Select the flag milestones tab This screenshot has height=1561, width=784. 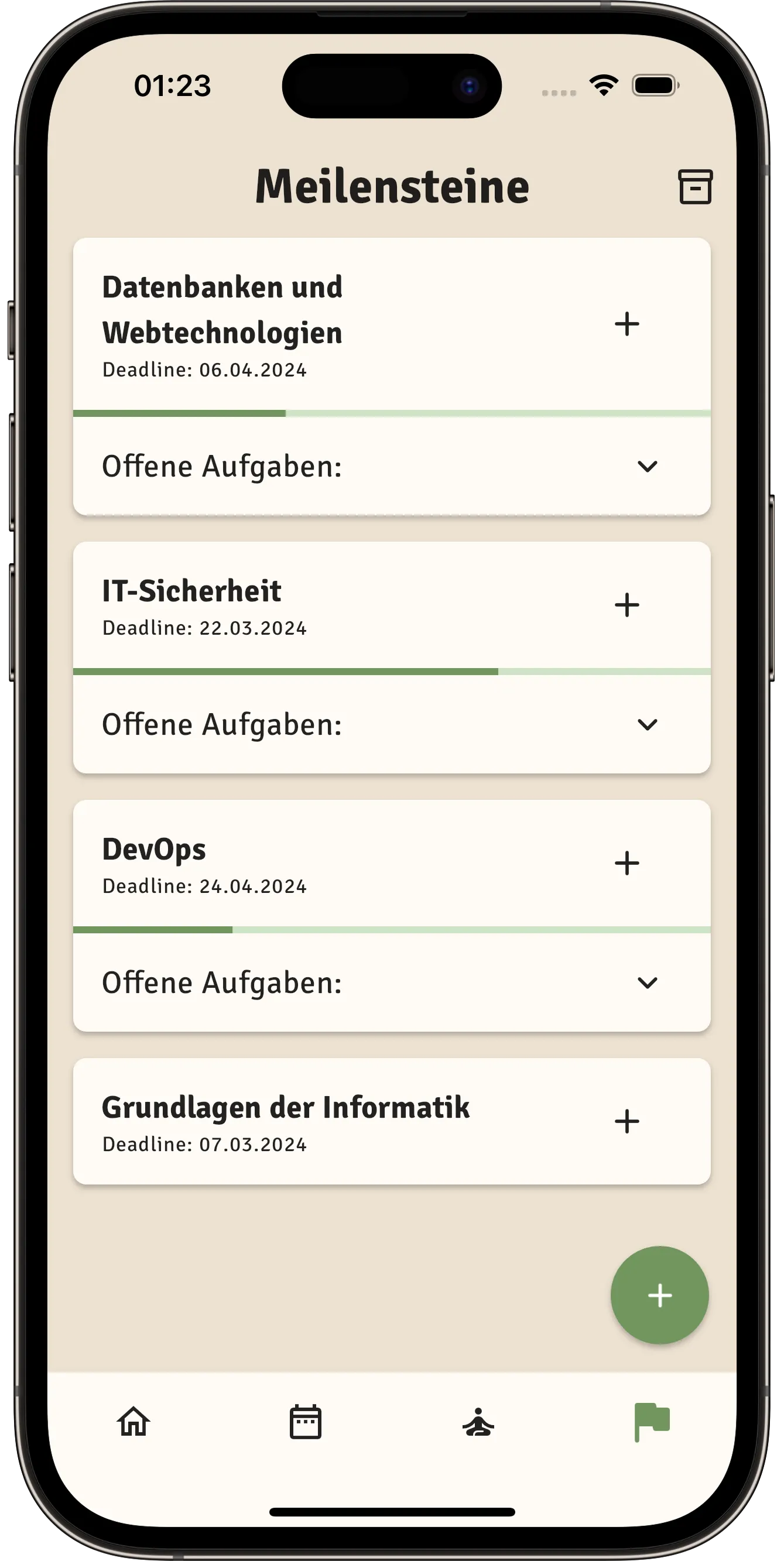pos(651,1422)
